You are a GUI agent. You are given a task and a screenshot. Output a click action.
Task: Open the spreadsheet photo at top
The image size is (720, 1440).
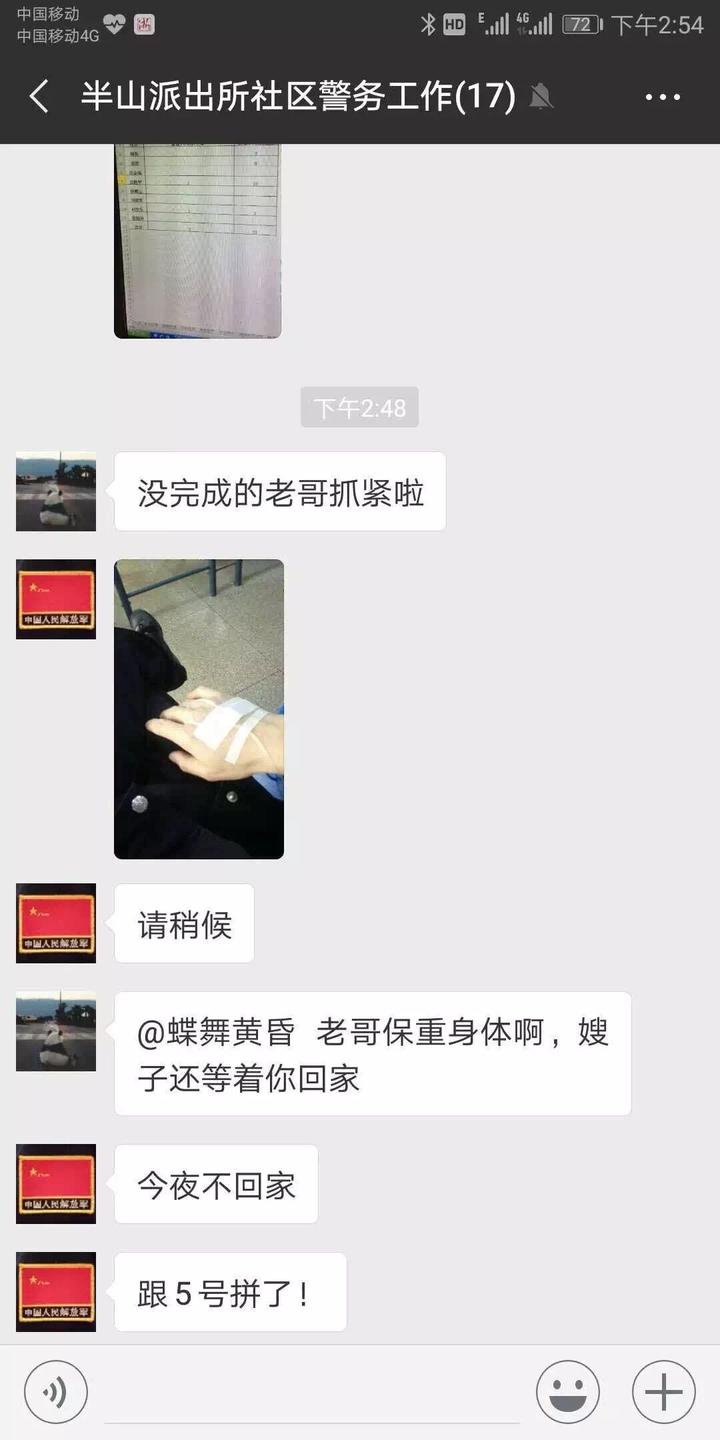pyautogui.click(x=197, y=240)
